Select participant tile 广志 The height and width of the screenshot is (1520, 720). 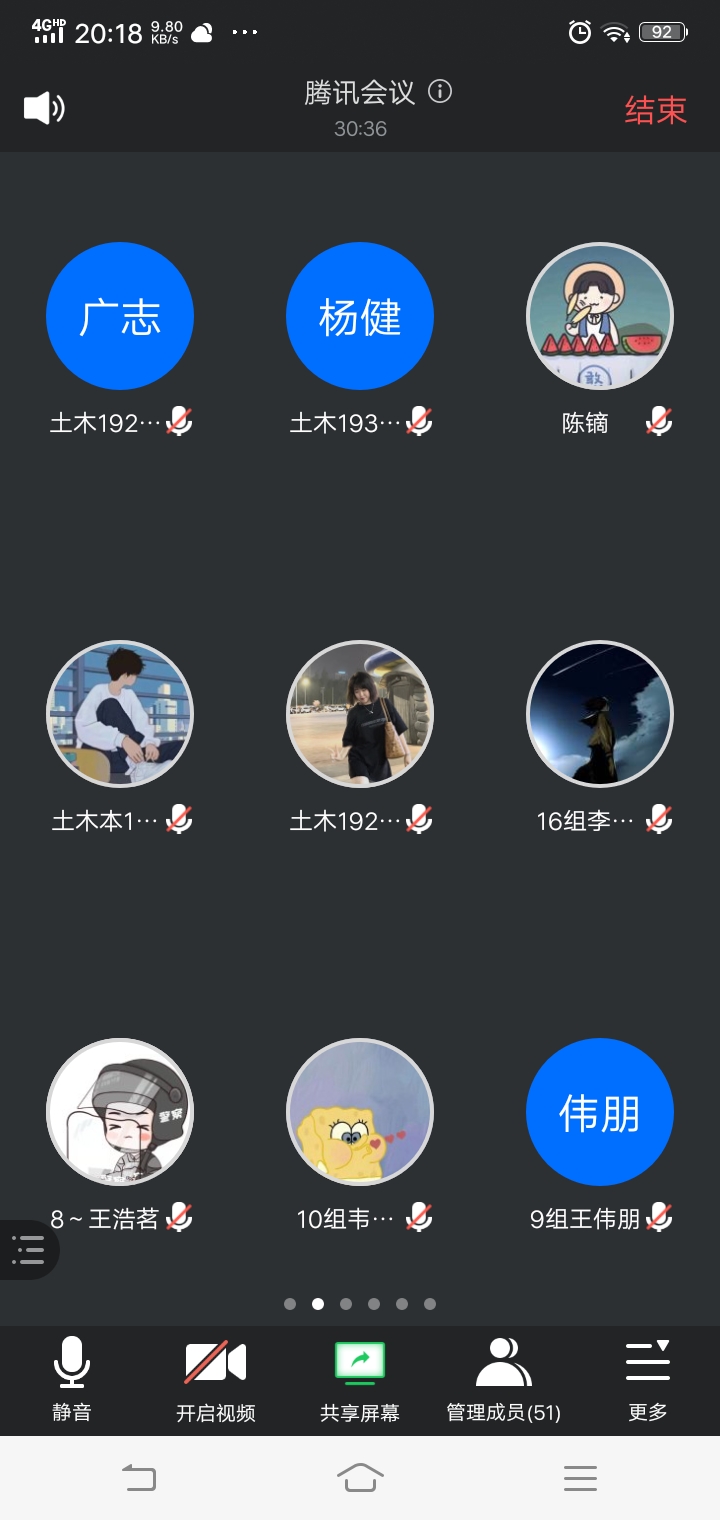click(x=120, y=316)
